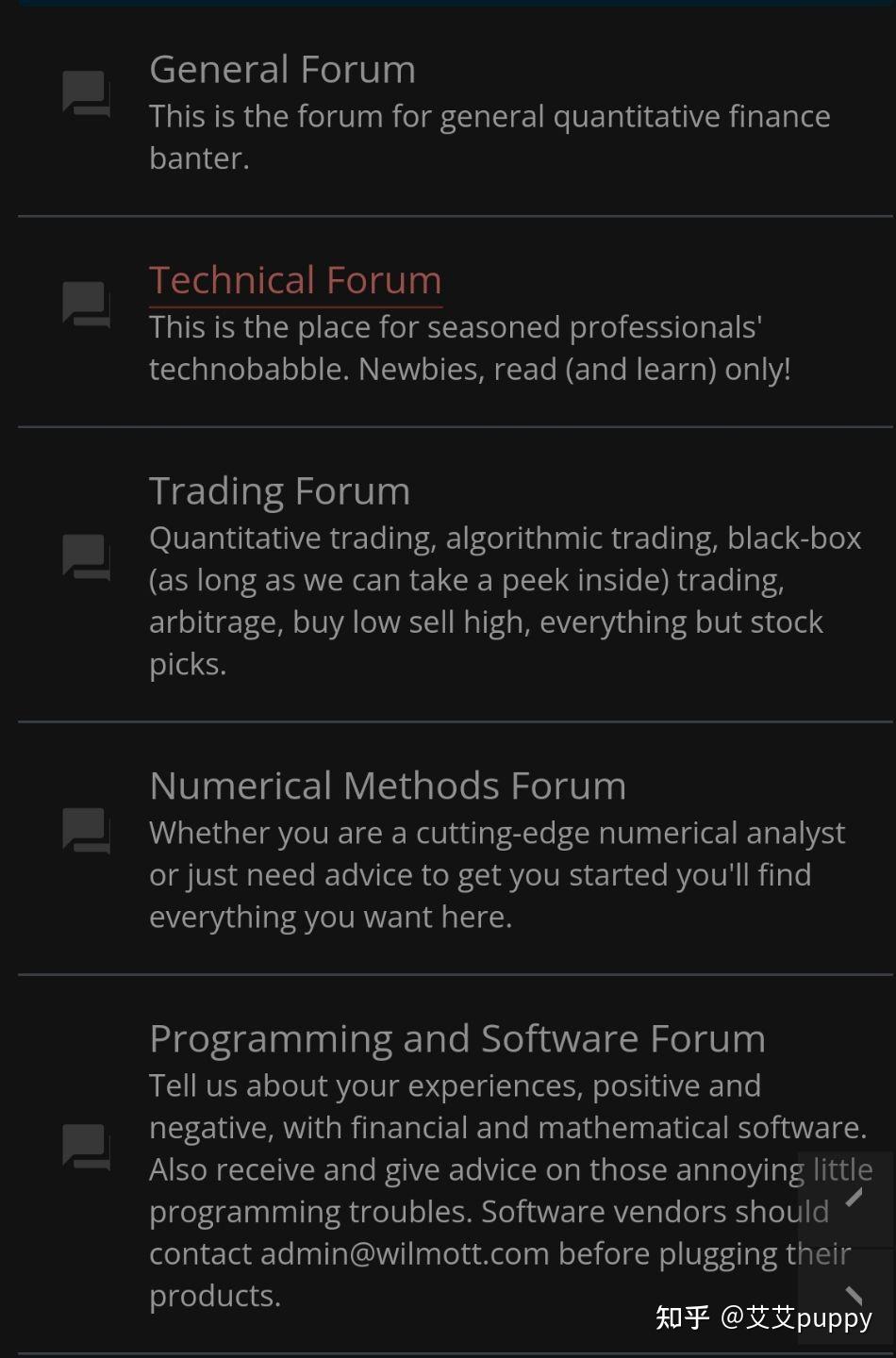Open the General Forum
Screen dimensions: 896x1358
282,70
